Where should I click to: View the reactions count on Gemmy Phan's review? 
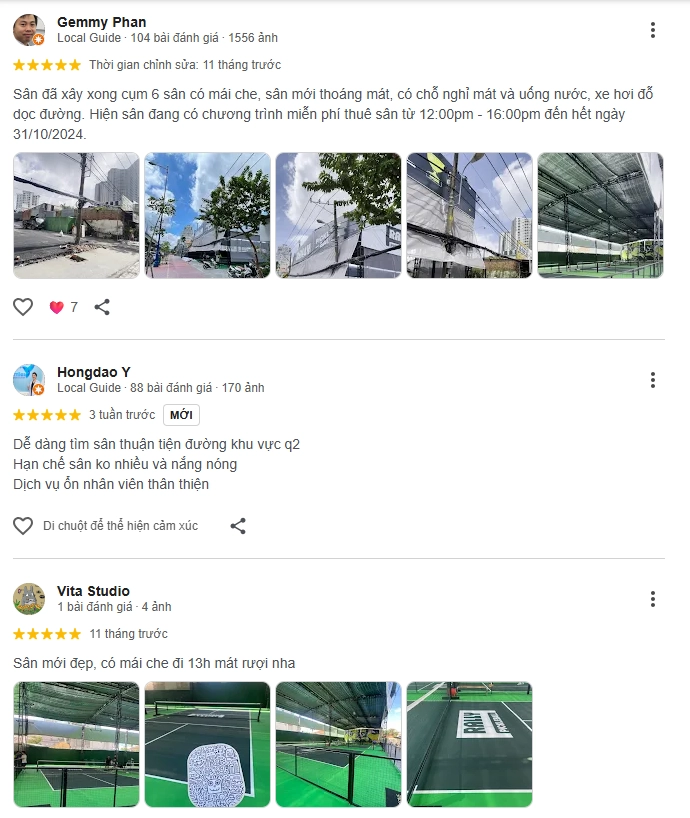[64, 307]
